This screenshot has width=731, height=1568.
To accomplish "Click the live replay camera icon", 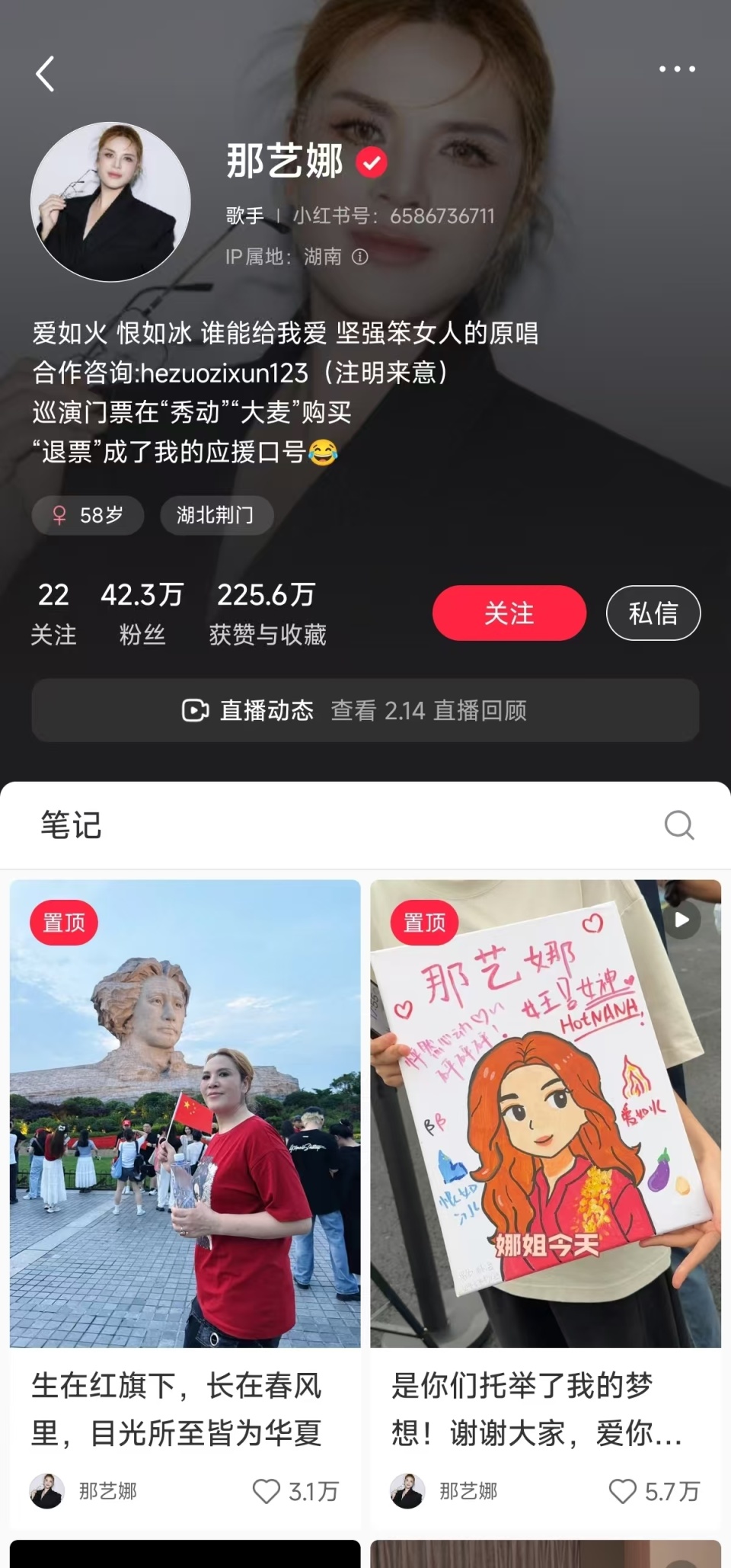I will [194, 710].
